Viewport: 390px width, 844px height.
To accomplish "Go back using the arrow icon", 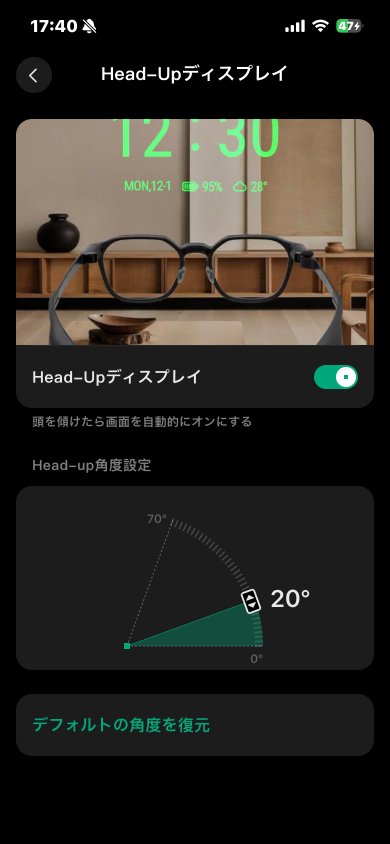I will [x=34, y=75].
